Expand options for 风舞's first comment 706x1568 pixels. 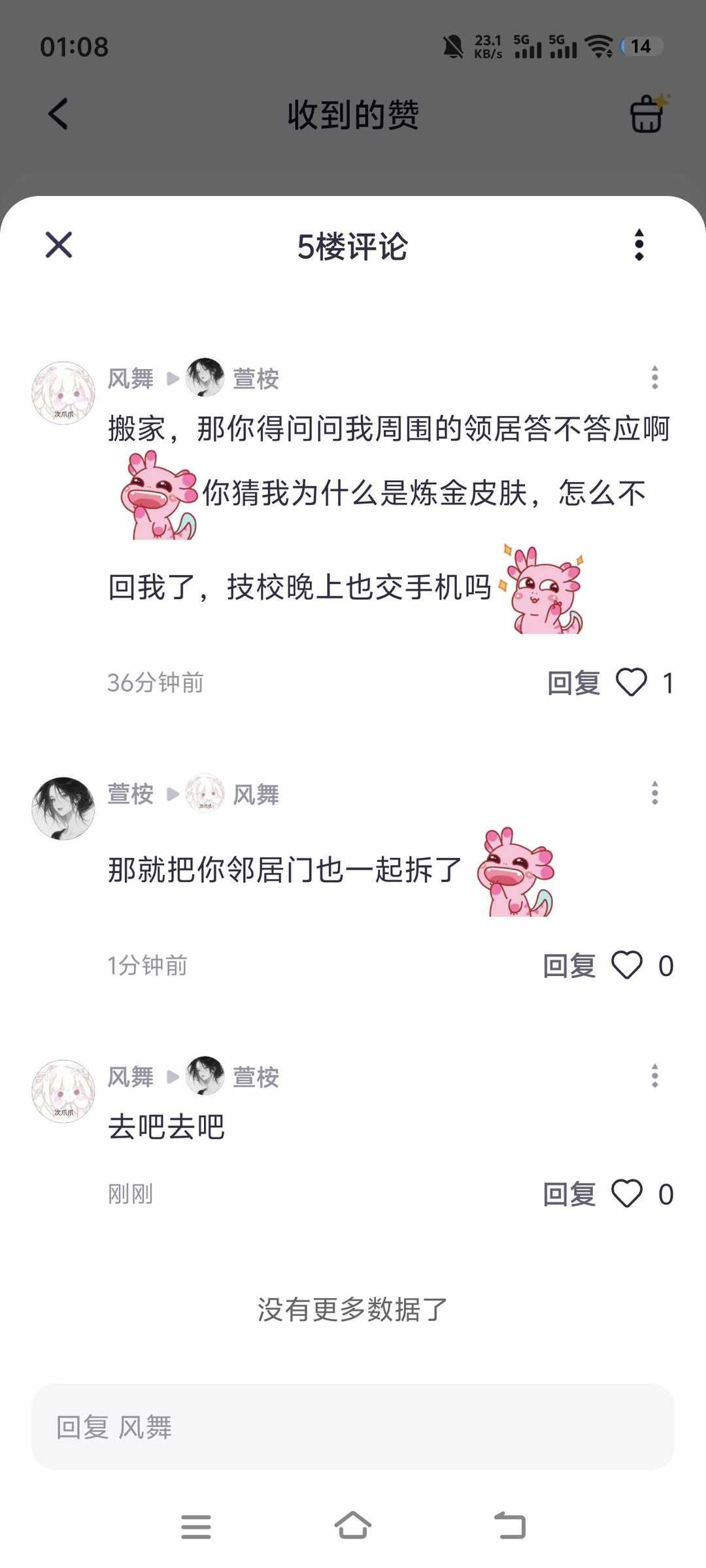click(654, 378)
